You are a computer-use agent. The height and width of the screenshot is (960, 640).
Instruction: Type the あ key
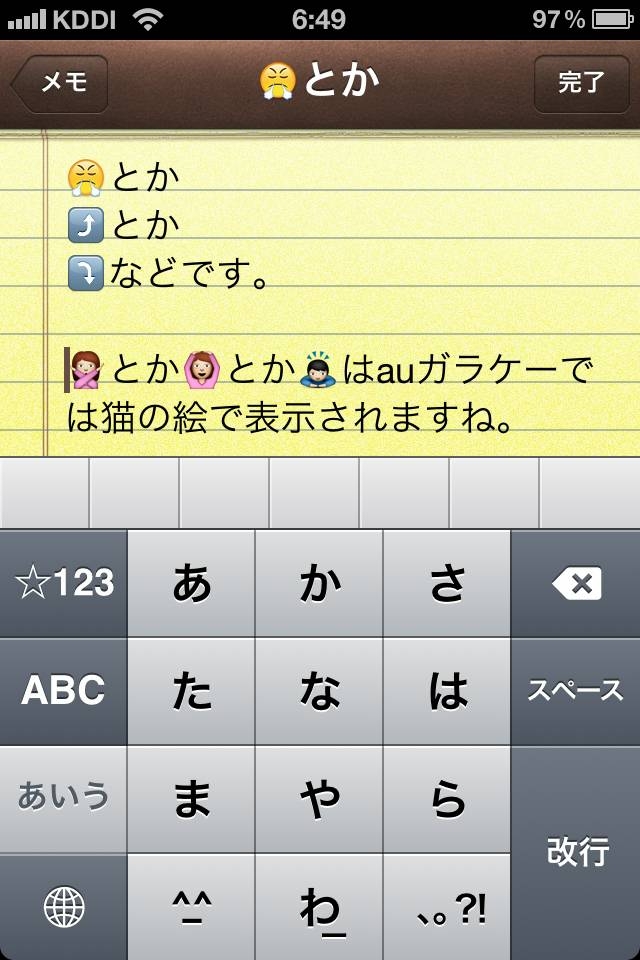(x=192, y=584)
